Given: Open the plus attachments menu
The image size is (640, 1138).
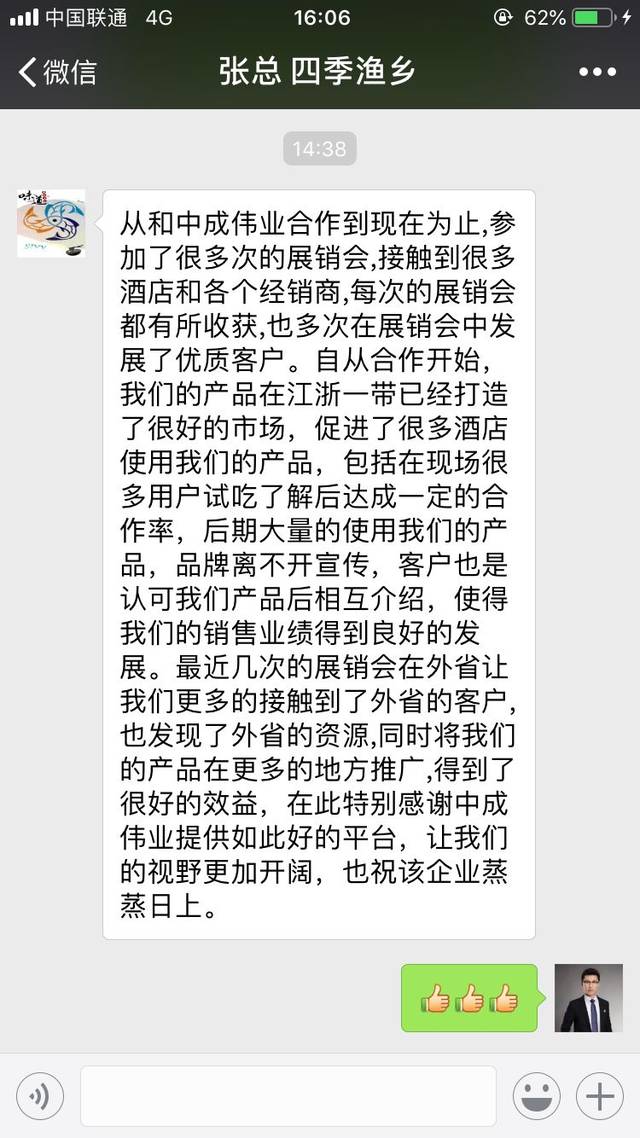Looking at the screenshot, I should coord(600,1097).
